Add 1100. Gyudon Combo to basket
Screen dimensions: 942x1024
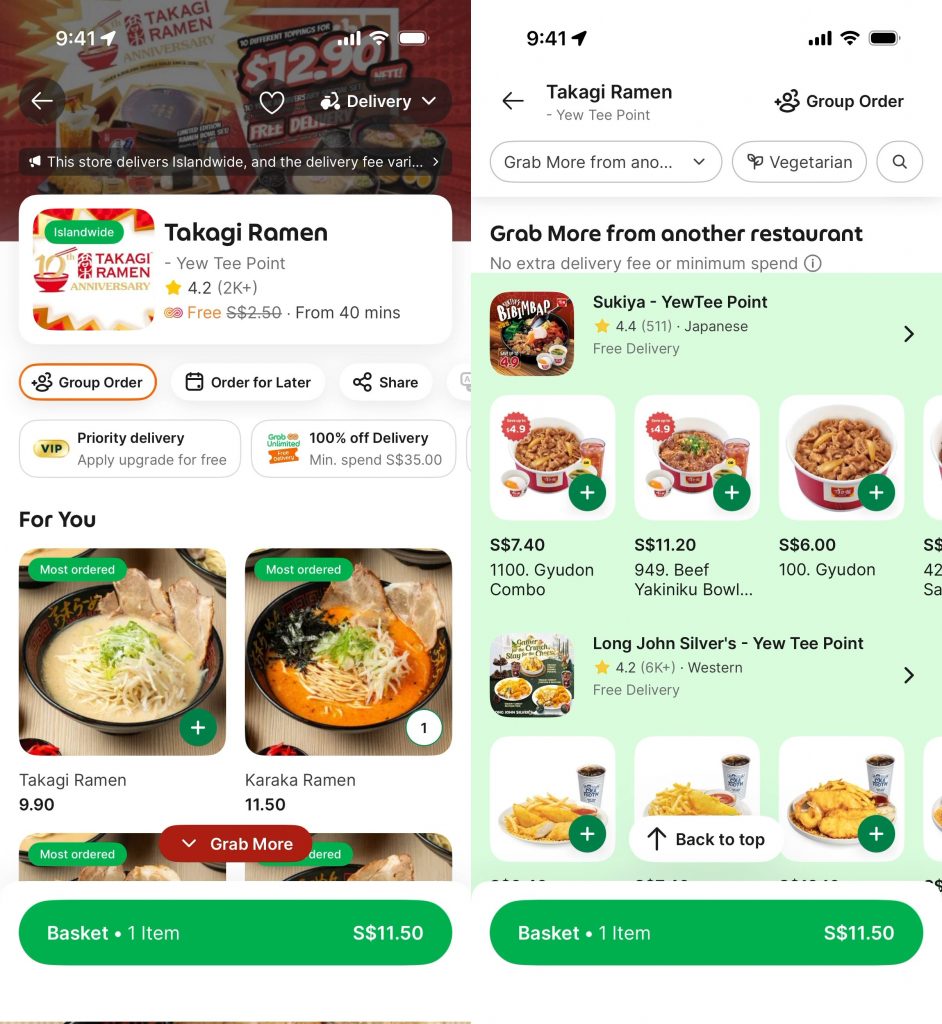pyautogui.click(x=587, y=493)
